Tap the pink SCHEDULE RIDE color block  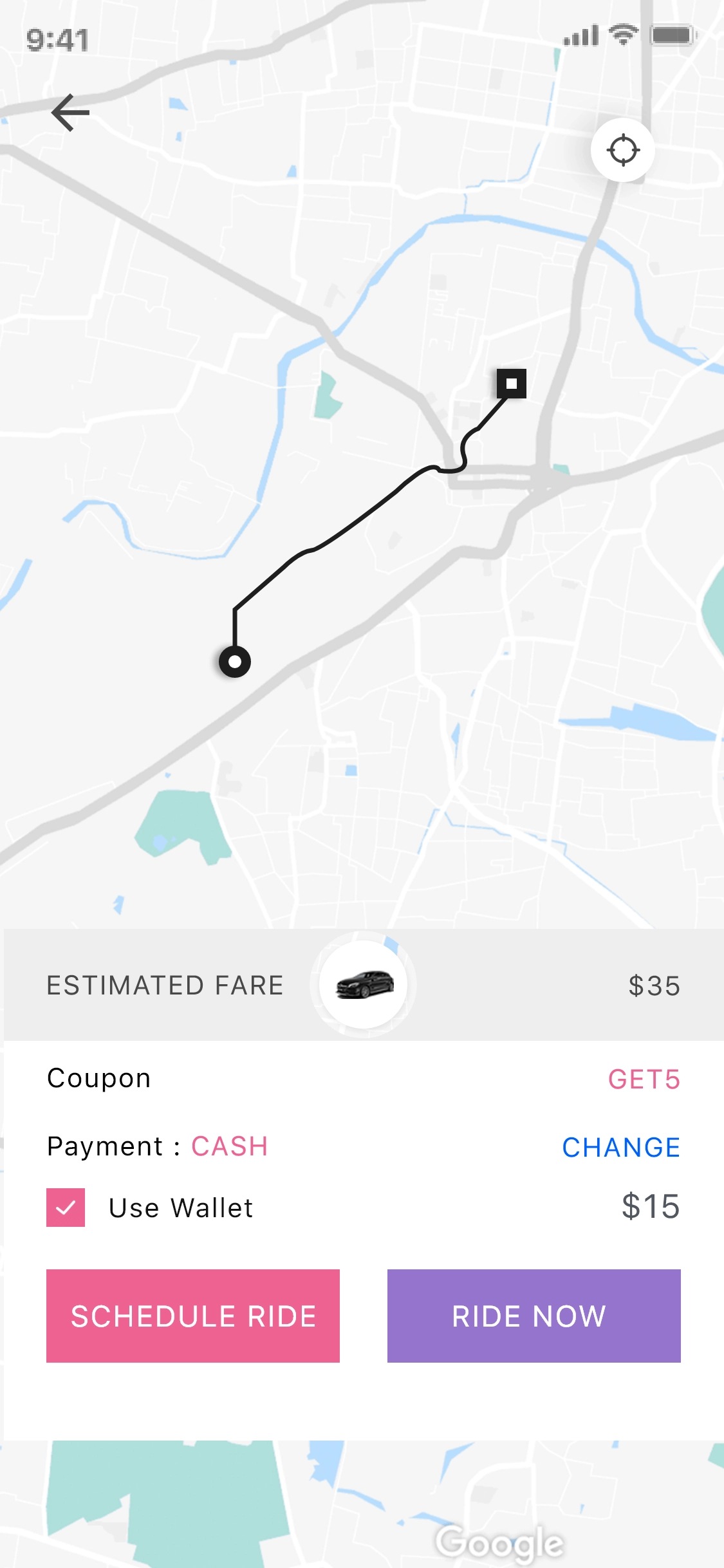click(193, 1316)
